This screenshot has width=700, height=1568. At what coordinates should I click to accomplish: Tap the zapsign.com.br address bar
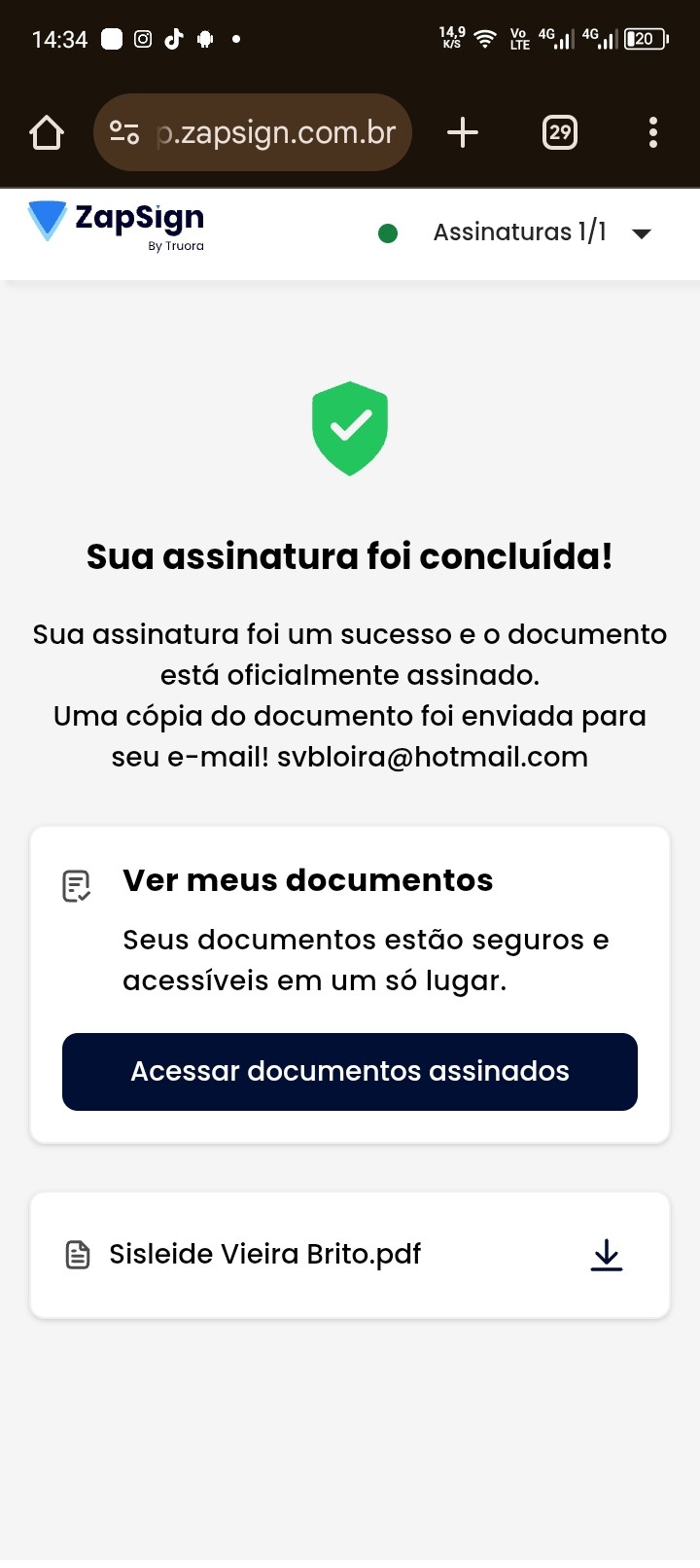[275, 132]
